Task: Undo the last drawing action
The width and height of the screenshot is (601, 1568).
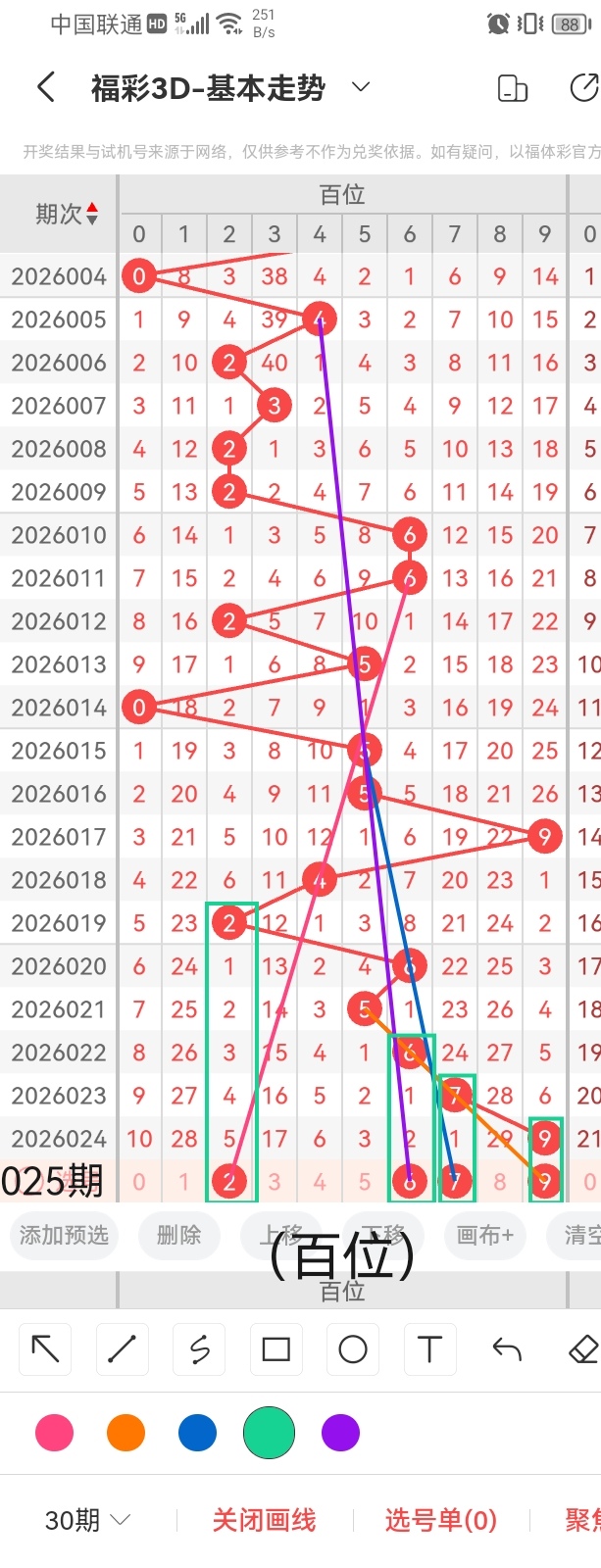Action: [506, 1349]
